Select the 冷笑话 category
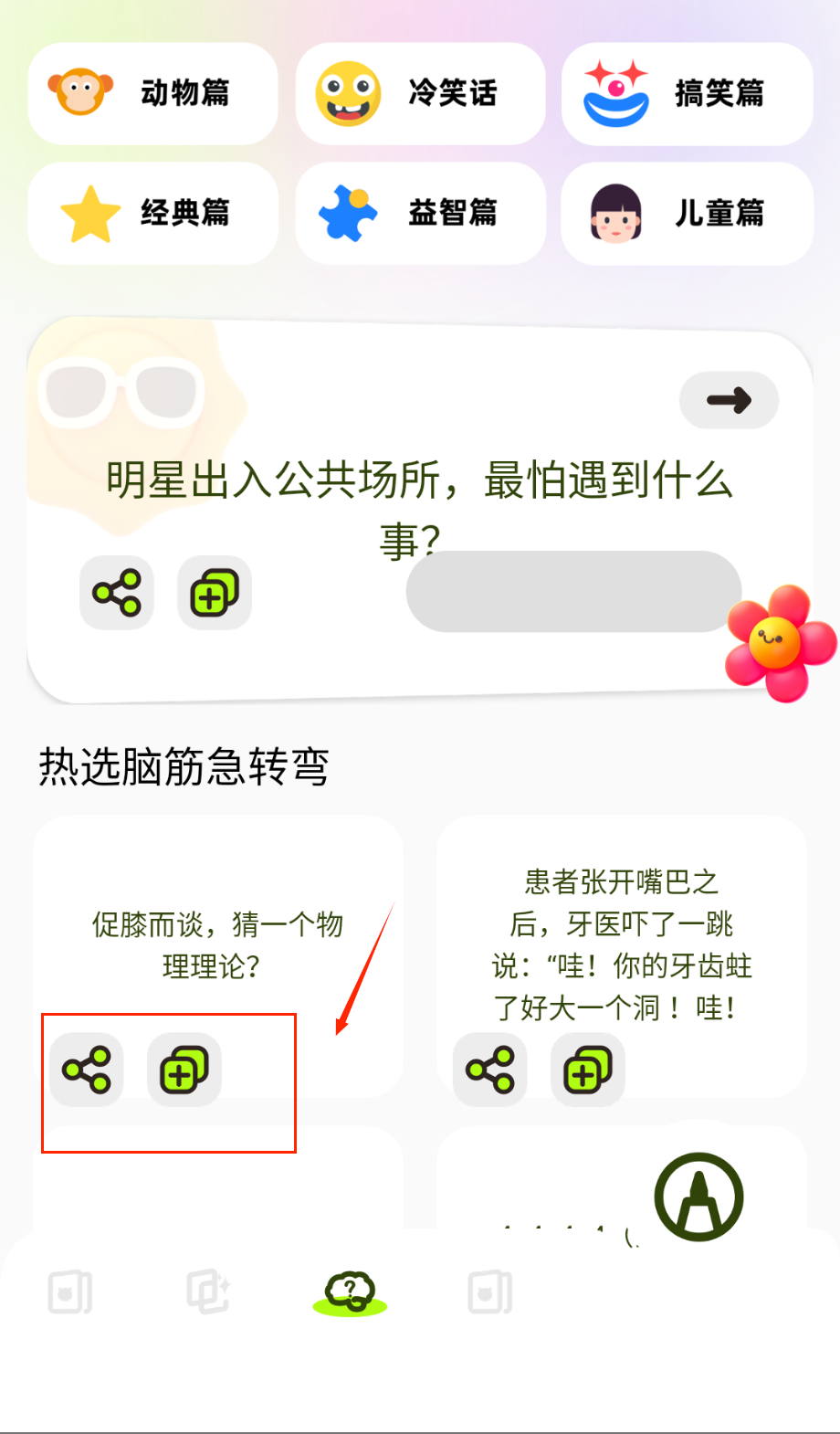The image size is (840, 1434). (x=420, y=93)
